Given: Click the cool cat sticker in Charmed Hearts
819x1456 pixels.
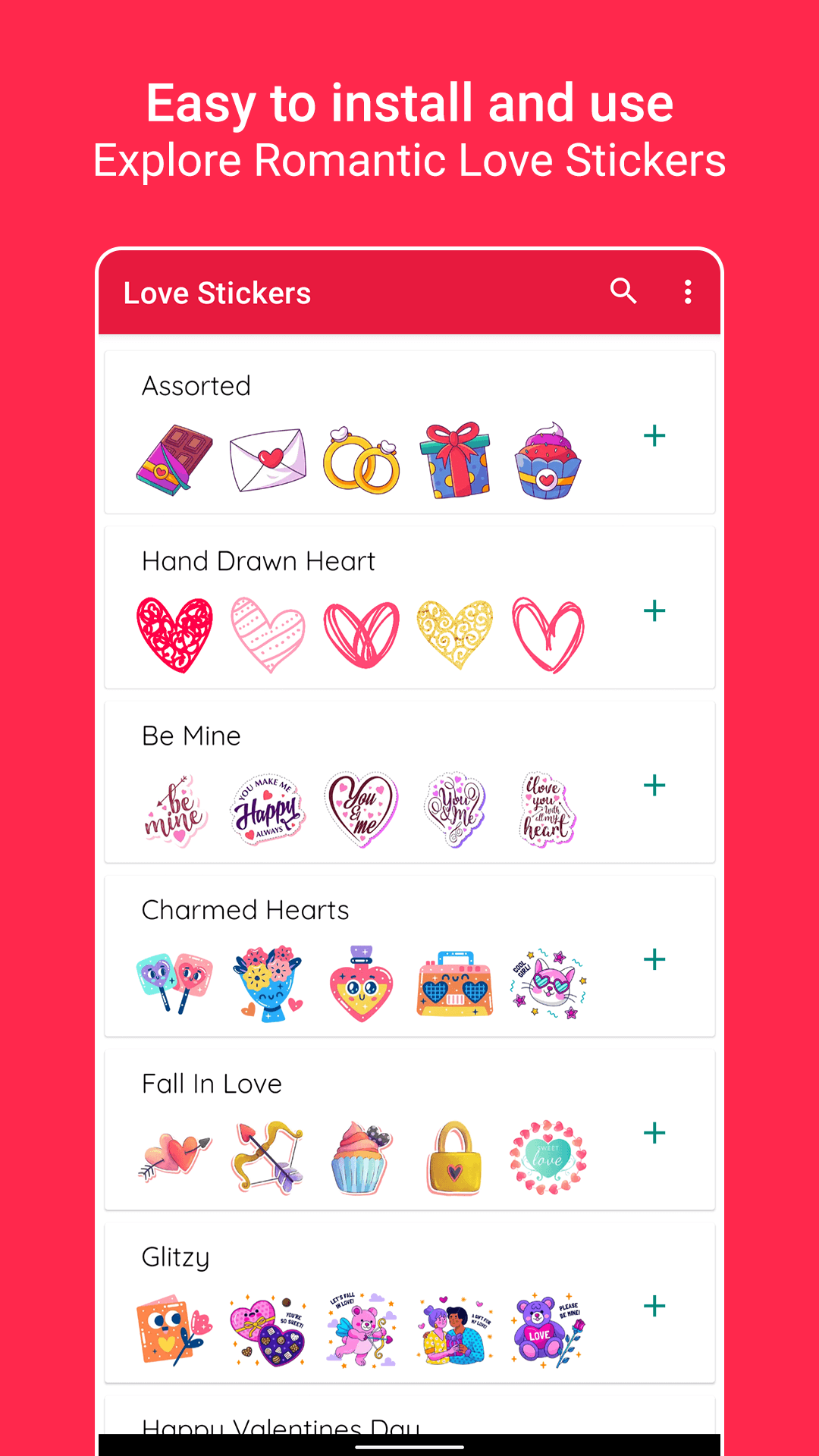Looking at the screenshot, I should tap(548, 984).
